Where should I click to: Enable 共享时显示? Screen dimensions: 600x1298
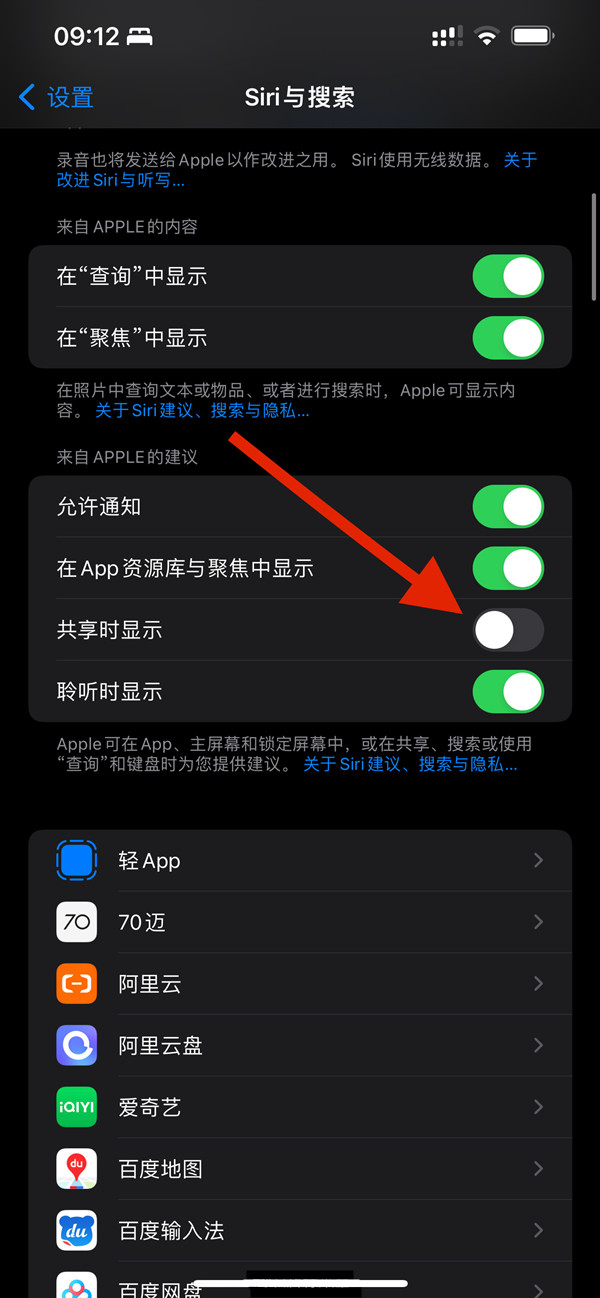508,630
